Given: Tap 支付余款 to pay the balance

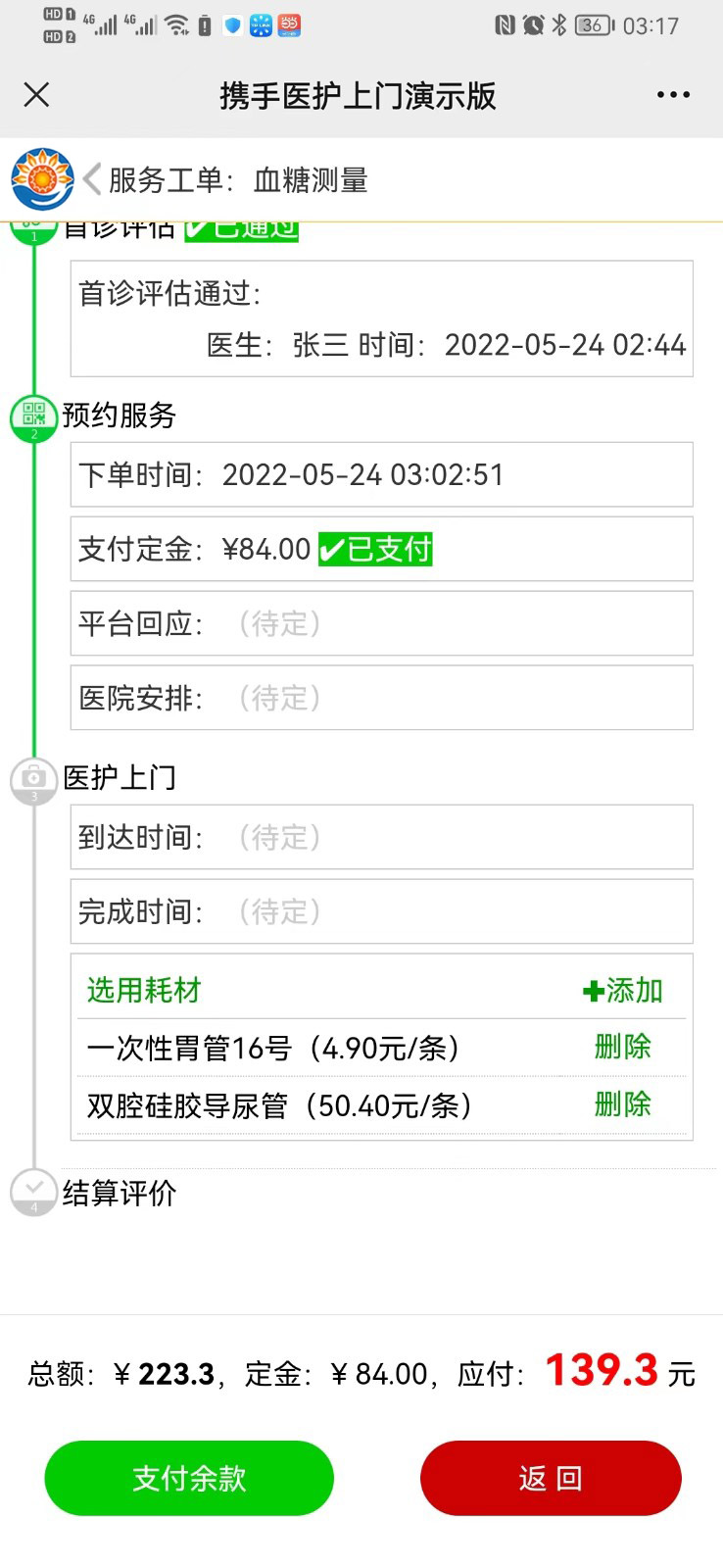Looking at the screenshot, I should (189, 1477).
